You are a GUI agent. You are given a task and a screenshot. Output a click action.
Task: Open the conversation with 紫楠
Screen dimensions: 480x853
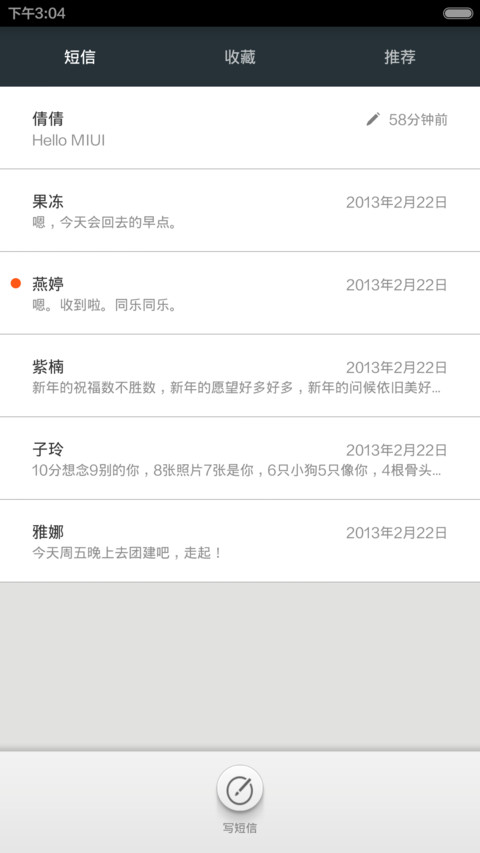click(x=240, y=376)
